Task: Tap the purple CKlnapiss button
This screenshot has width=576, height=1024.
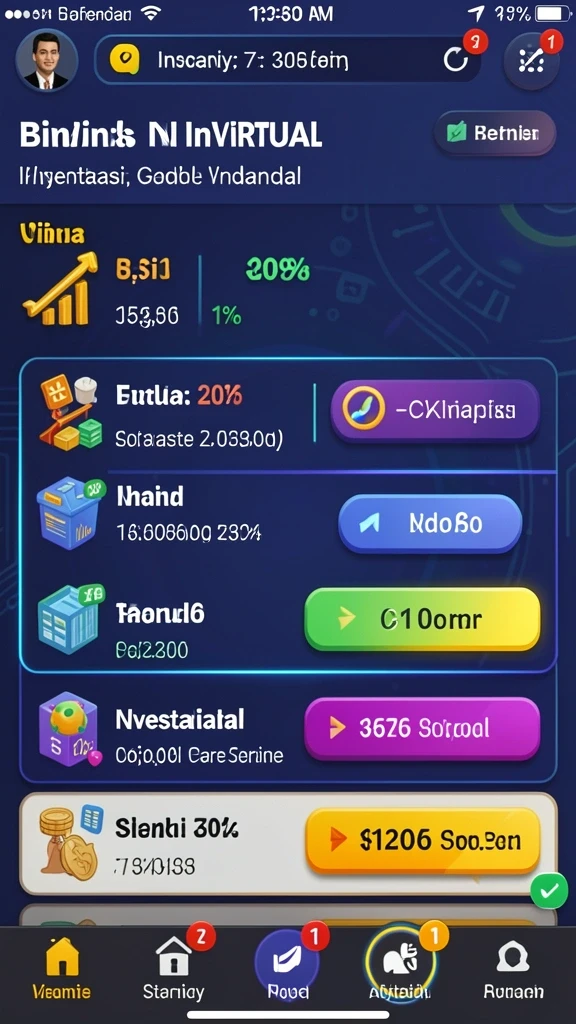Action: 435,410
